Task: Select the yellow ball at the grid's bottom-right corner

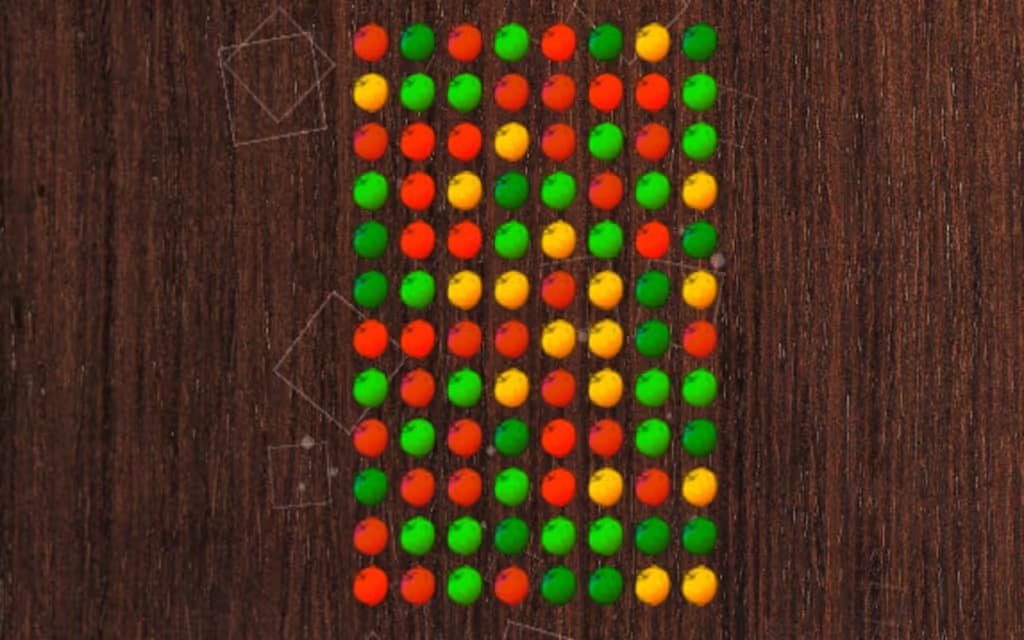Action: 699,585
